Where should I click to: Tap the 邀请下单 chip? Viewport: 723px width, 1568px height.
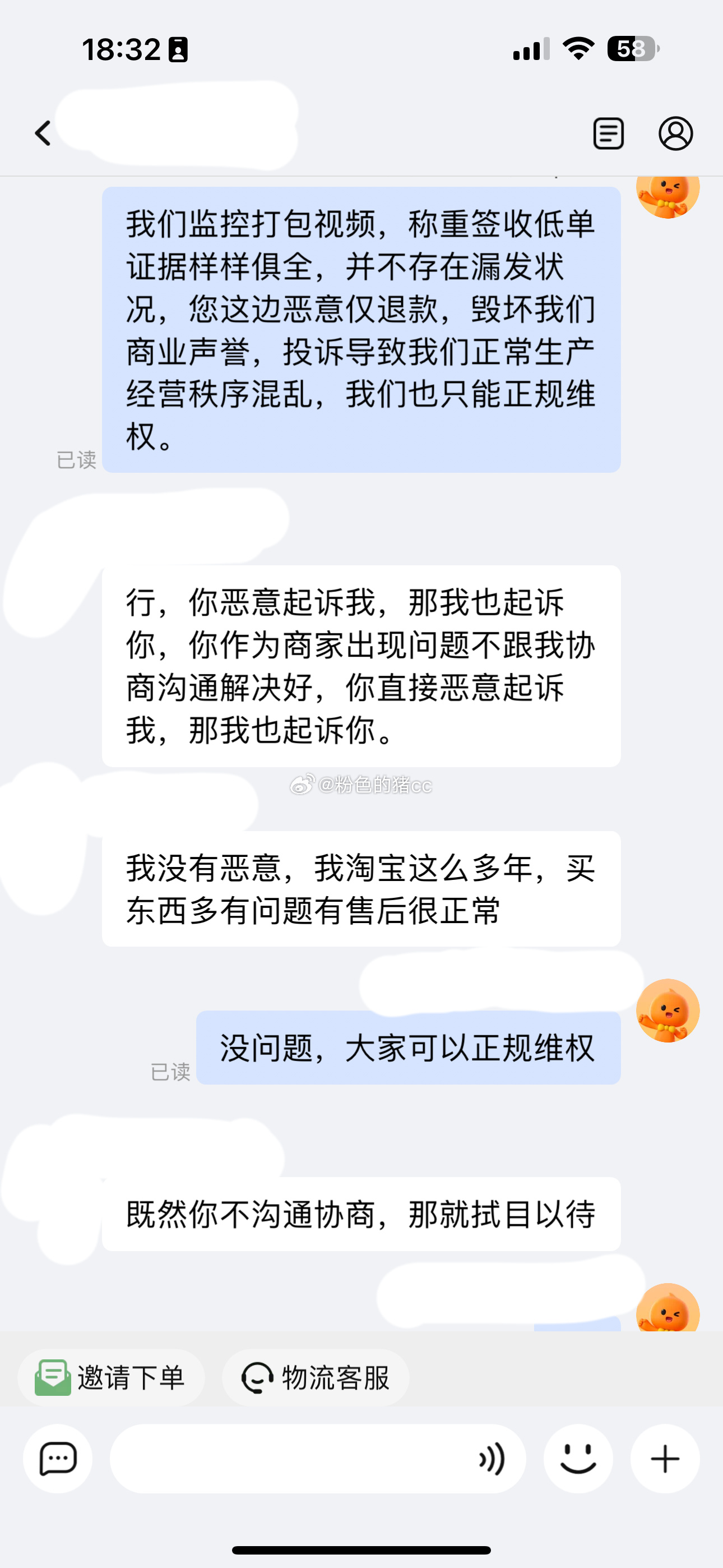tap(111, 1377)
